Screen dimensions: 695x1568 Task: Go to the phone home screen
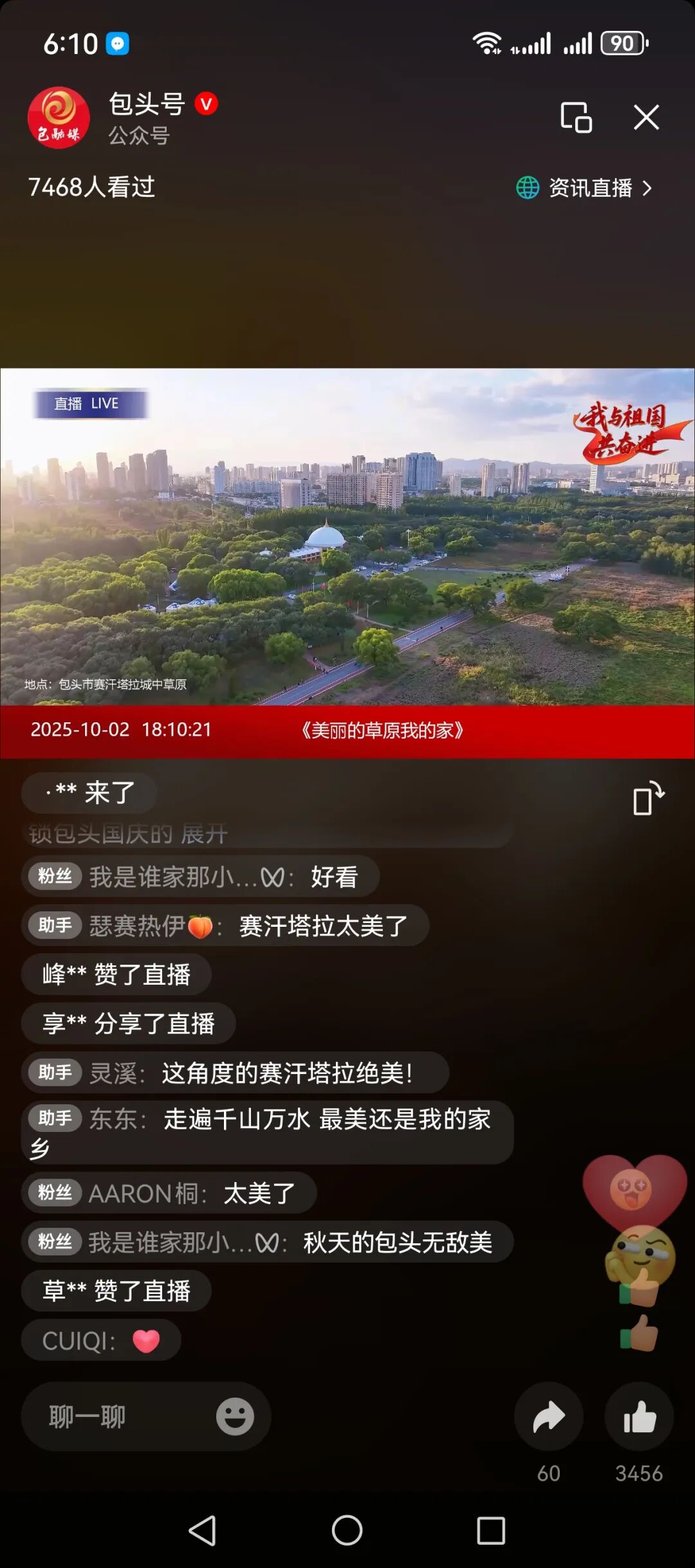[347, 1530]
